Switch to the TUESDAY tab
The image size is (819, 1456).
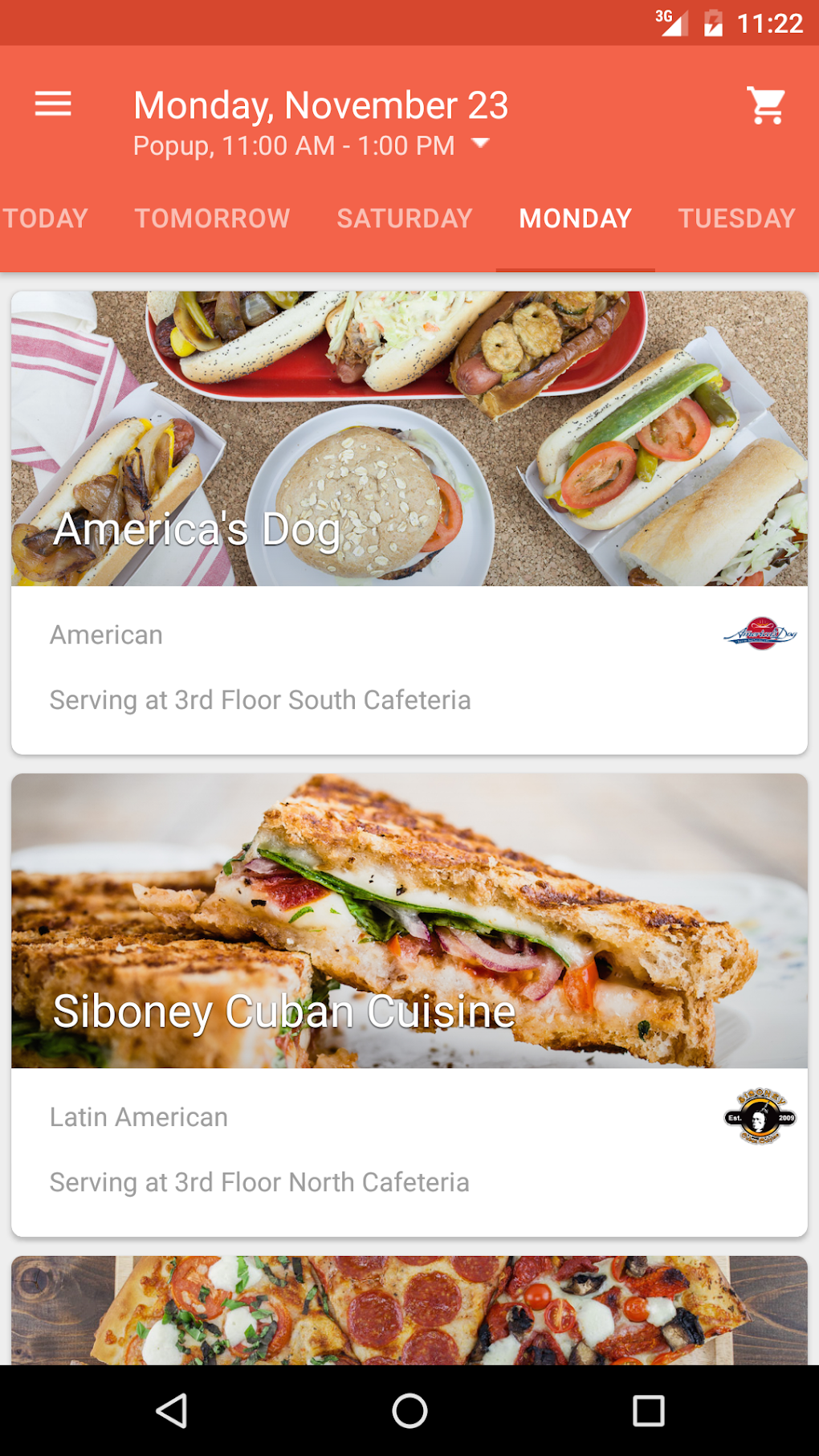(x=735, y=218)
